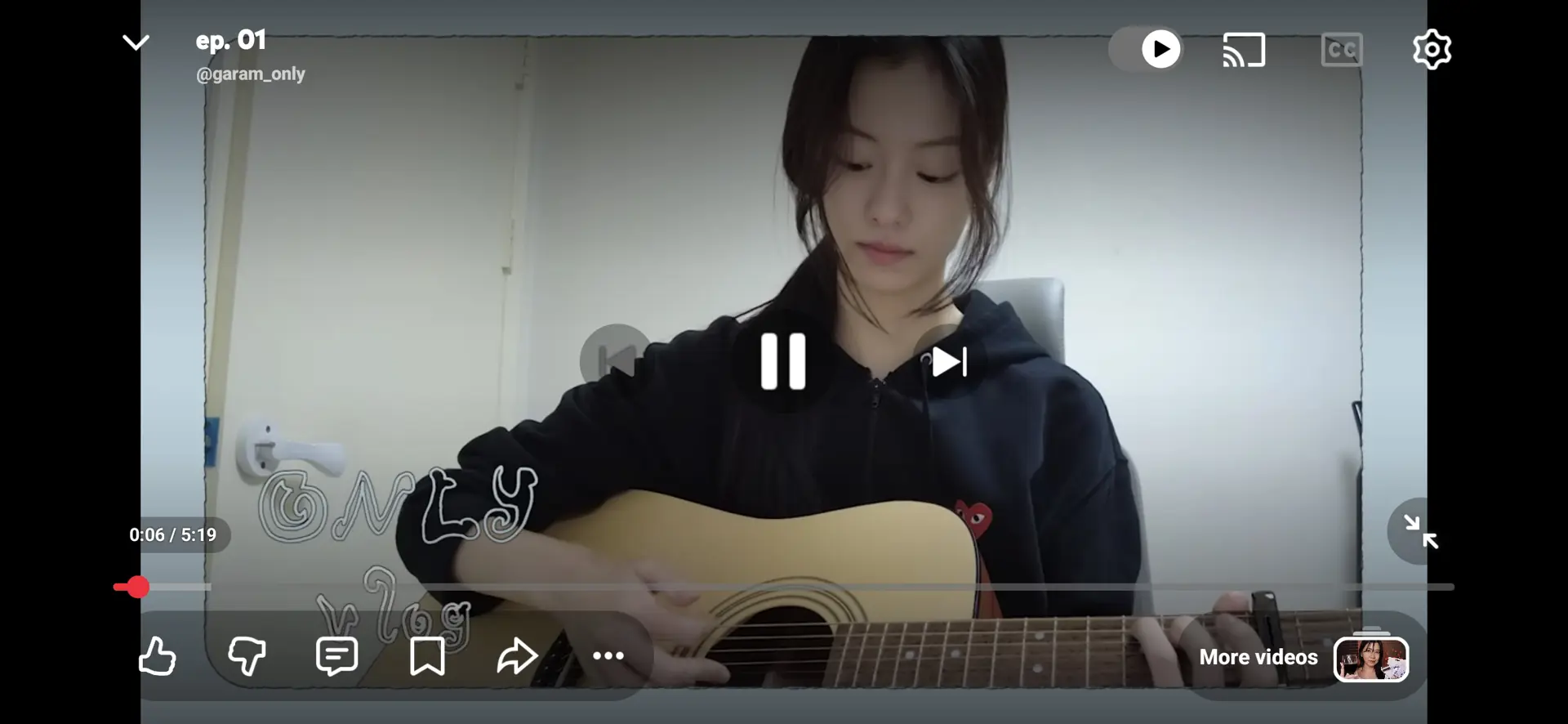Viewport: 1568px width, 724px height.
Task: Open the comments
Action: click(336, 656)
